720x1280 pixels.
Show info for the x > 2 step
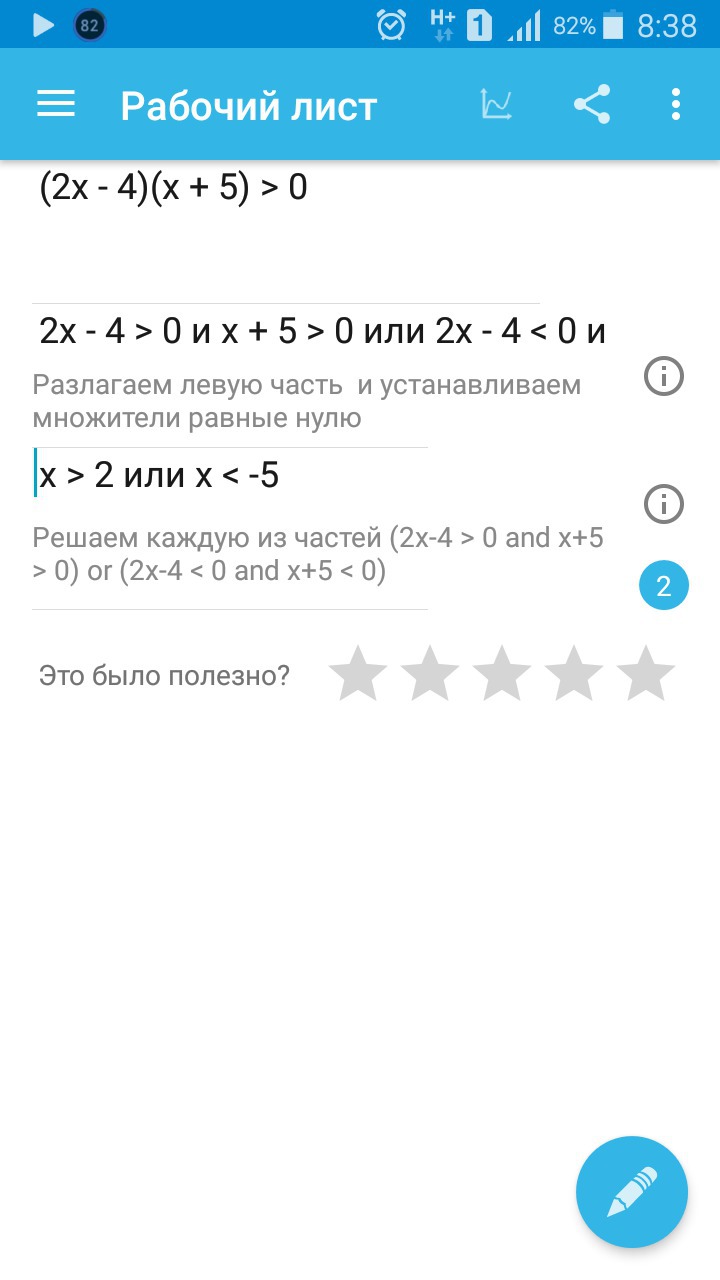click(x=664, y=504)
